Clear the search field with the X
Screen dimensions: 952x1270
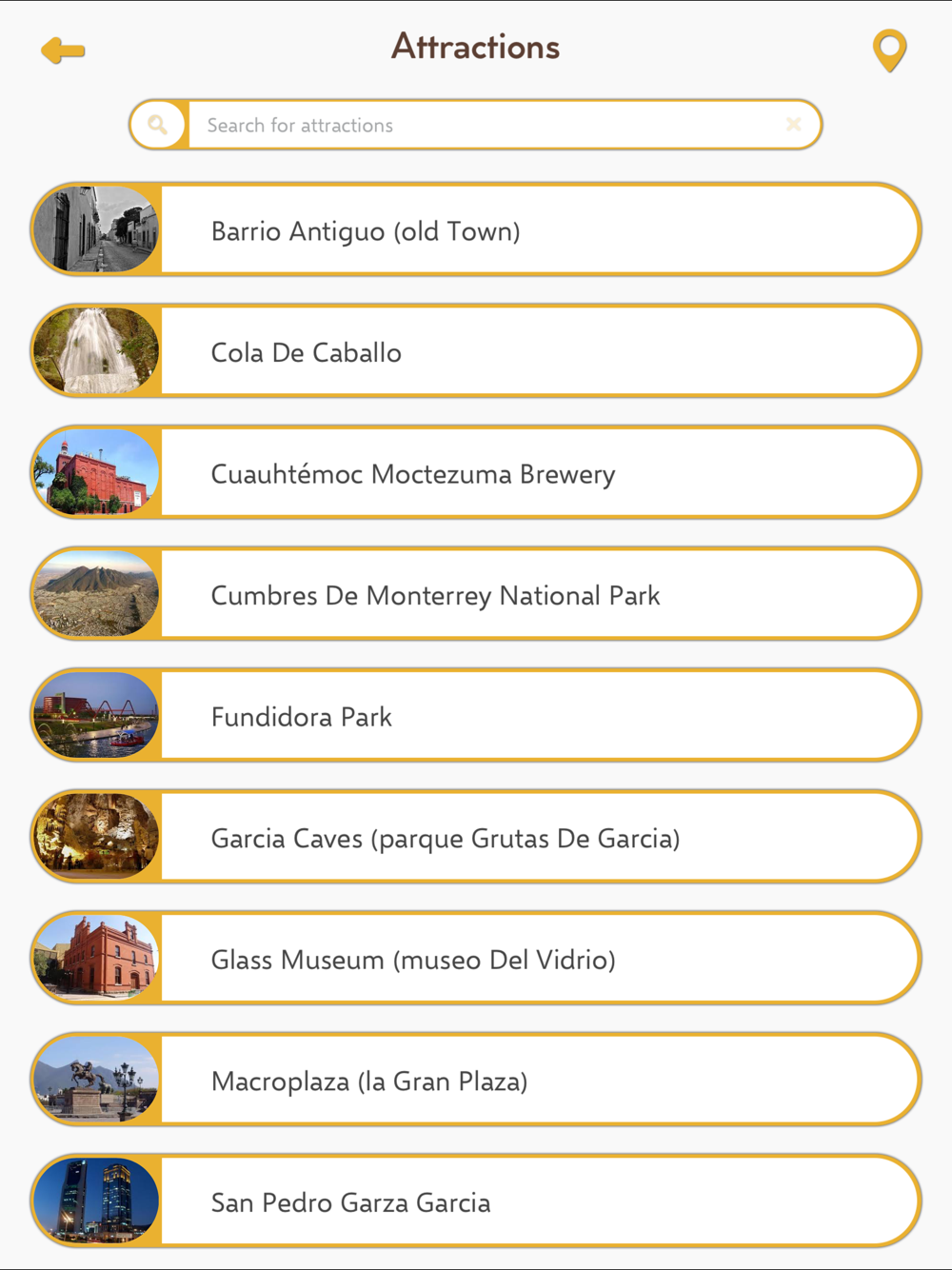pos(793,125)
